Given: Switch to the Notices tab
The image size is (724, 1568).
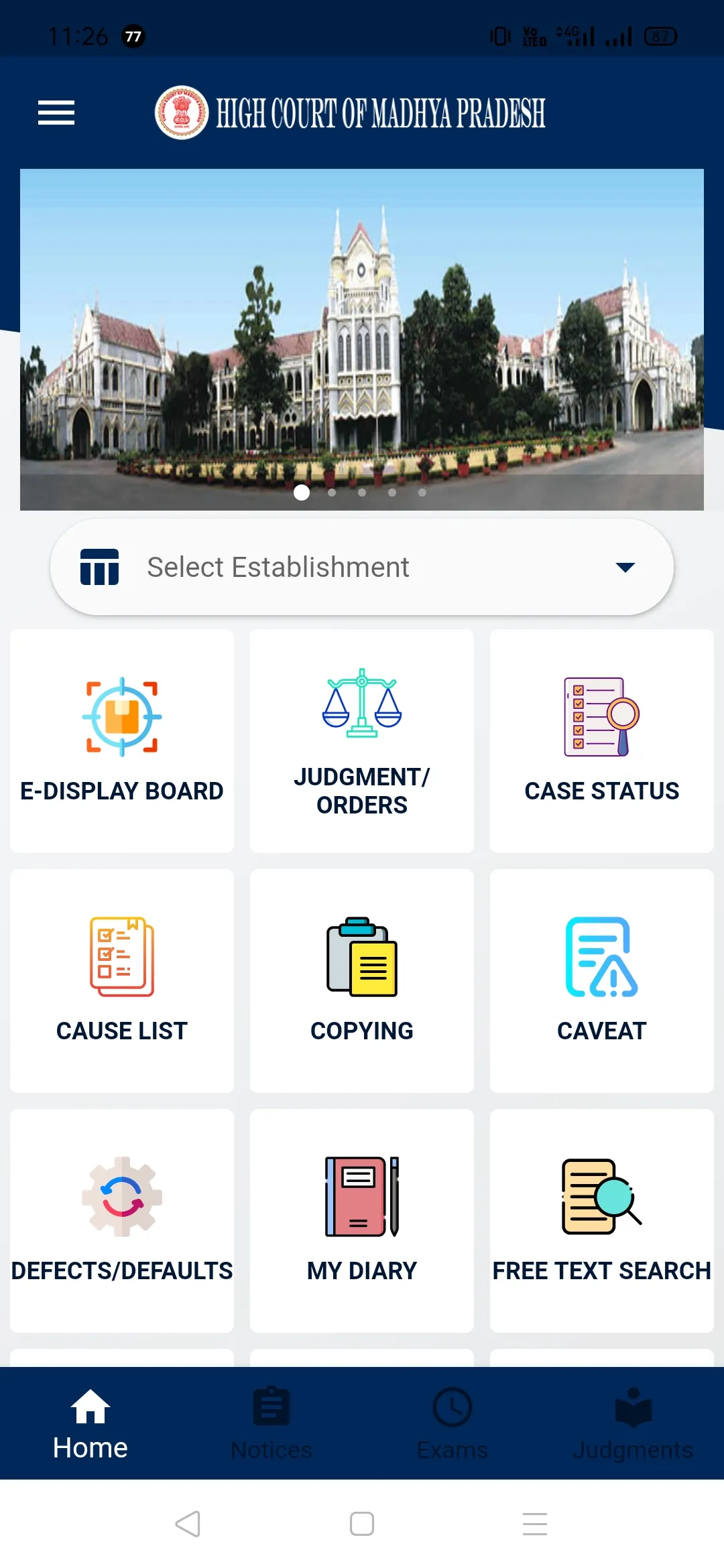Looking at the screenshot, I should point(271,1423).
